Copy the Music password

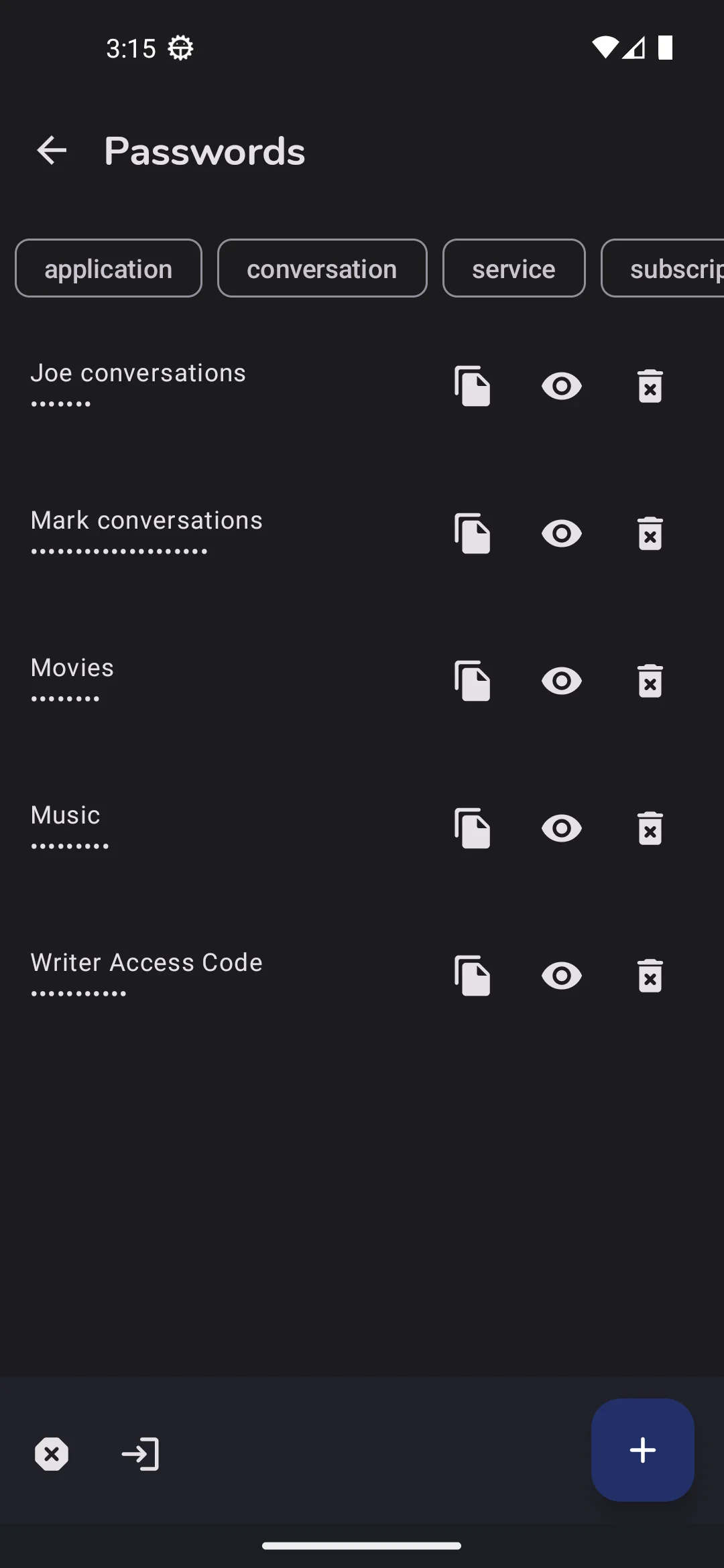pyautogui.click(x=473, y=828)
